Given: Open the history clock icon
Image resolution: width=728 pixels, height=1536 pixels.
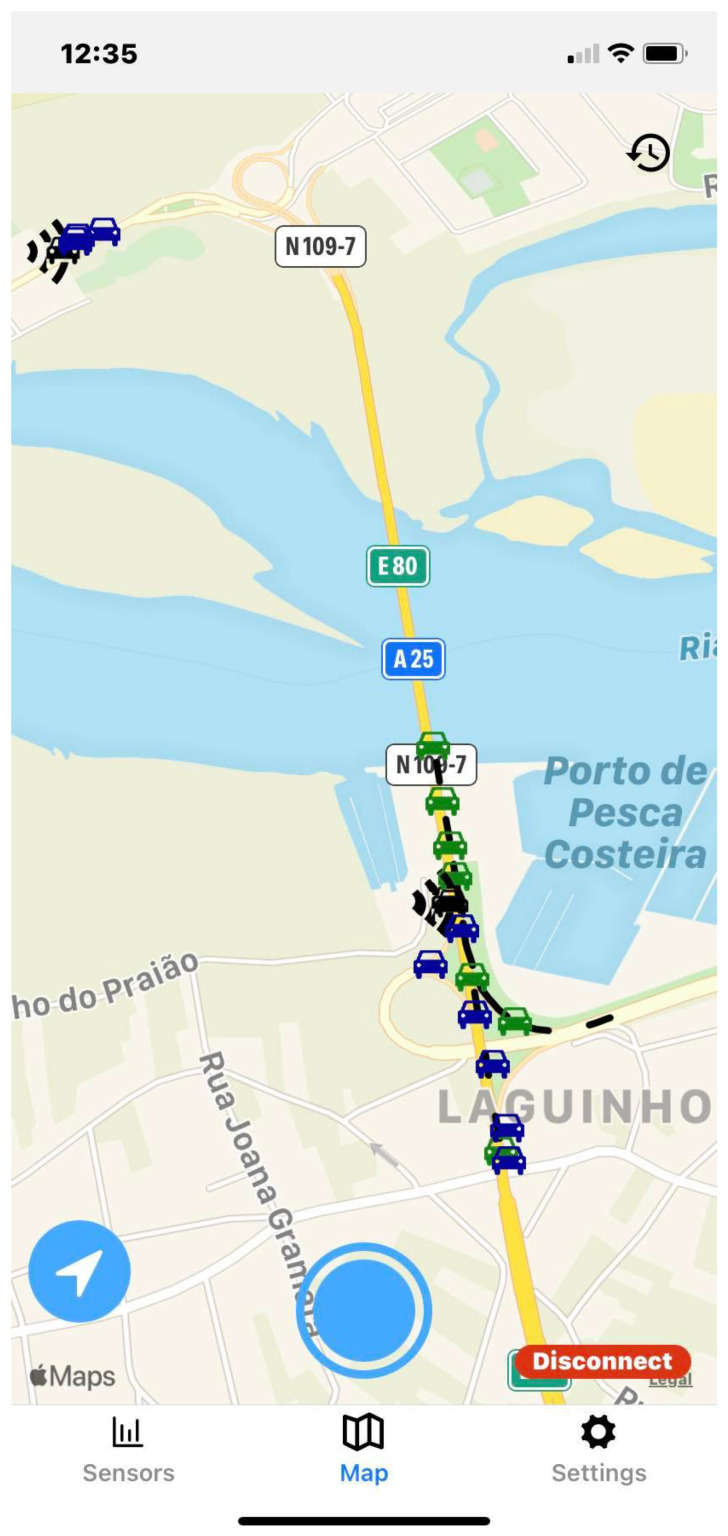Looking at the screenshot, I should [x=649, y=154].
